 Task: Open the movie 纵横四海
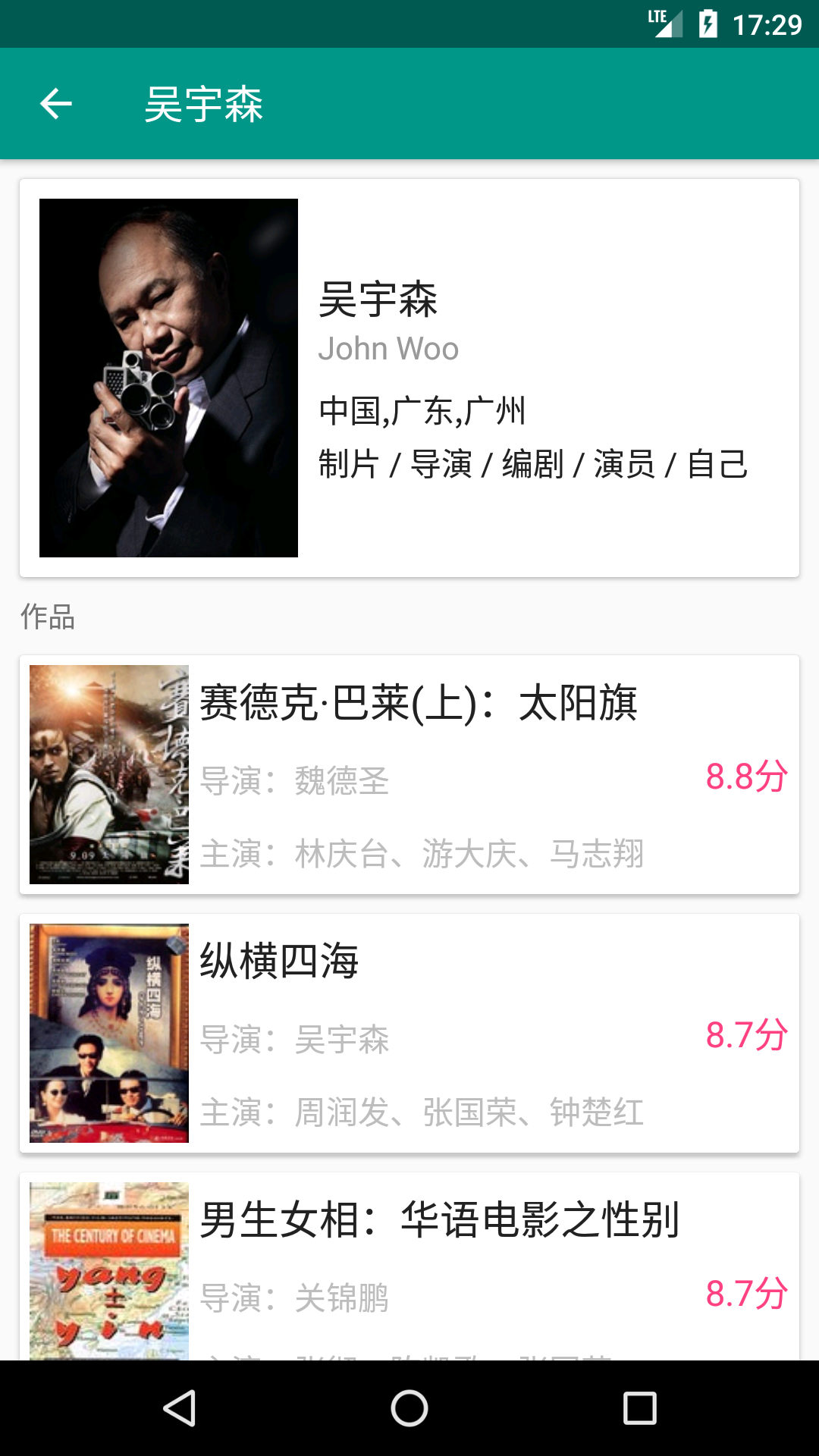(409, 1033)
